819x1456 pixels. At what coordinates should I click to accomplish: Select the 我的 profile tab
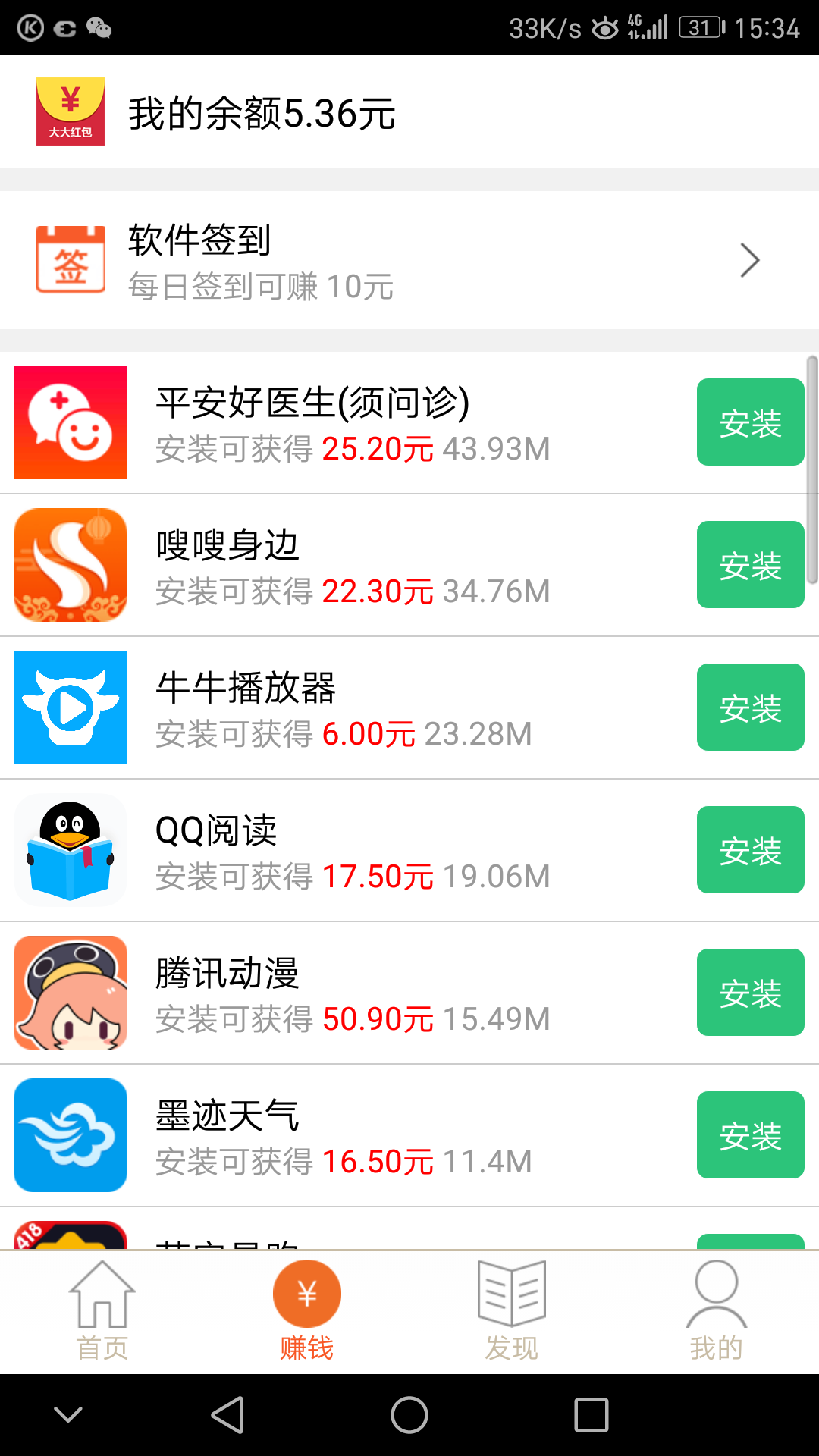(x=717, y=1308)
